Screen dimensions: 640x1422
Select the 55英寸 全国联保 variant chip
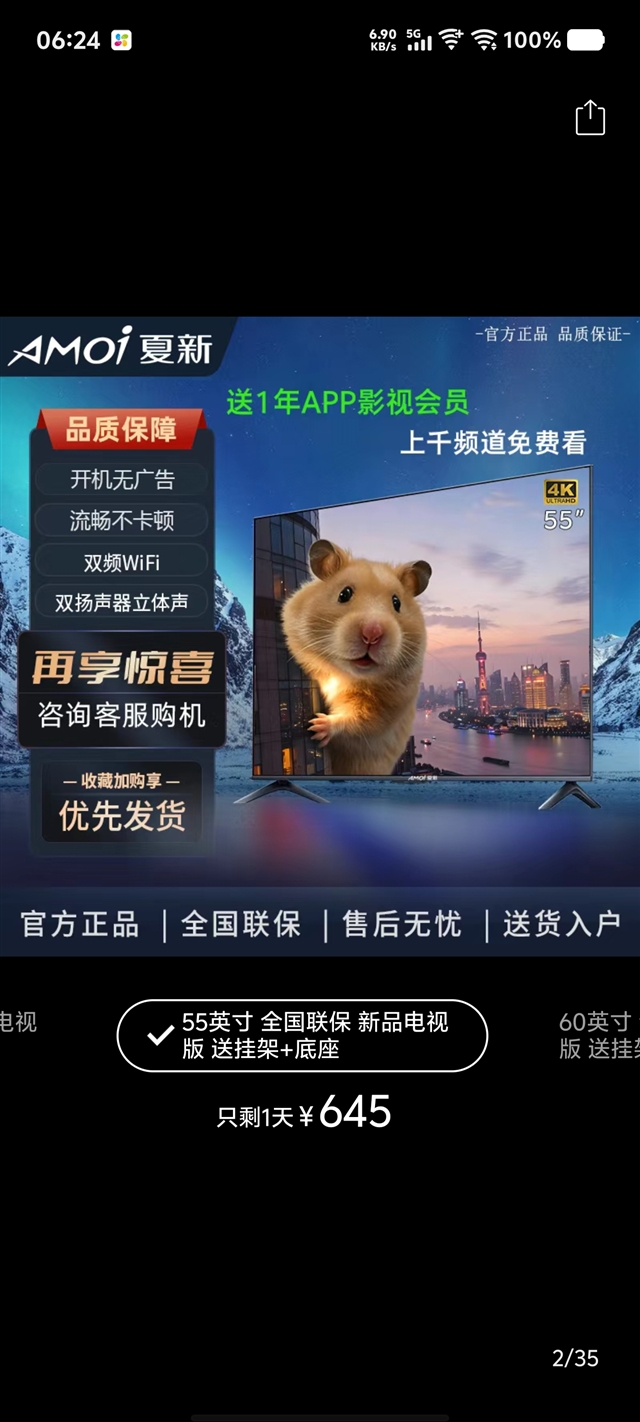(302, 1035)
